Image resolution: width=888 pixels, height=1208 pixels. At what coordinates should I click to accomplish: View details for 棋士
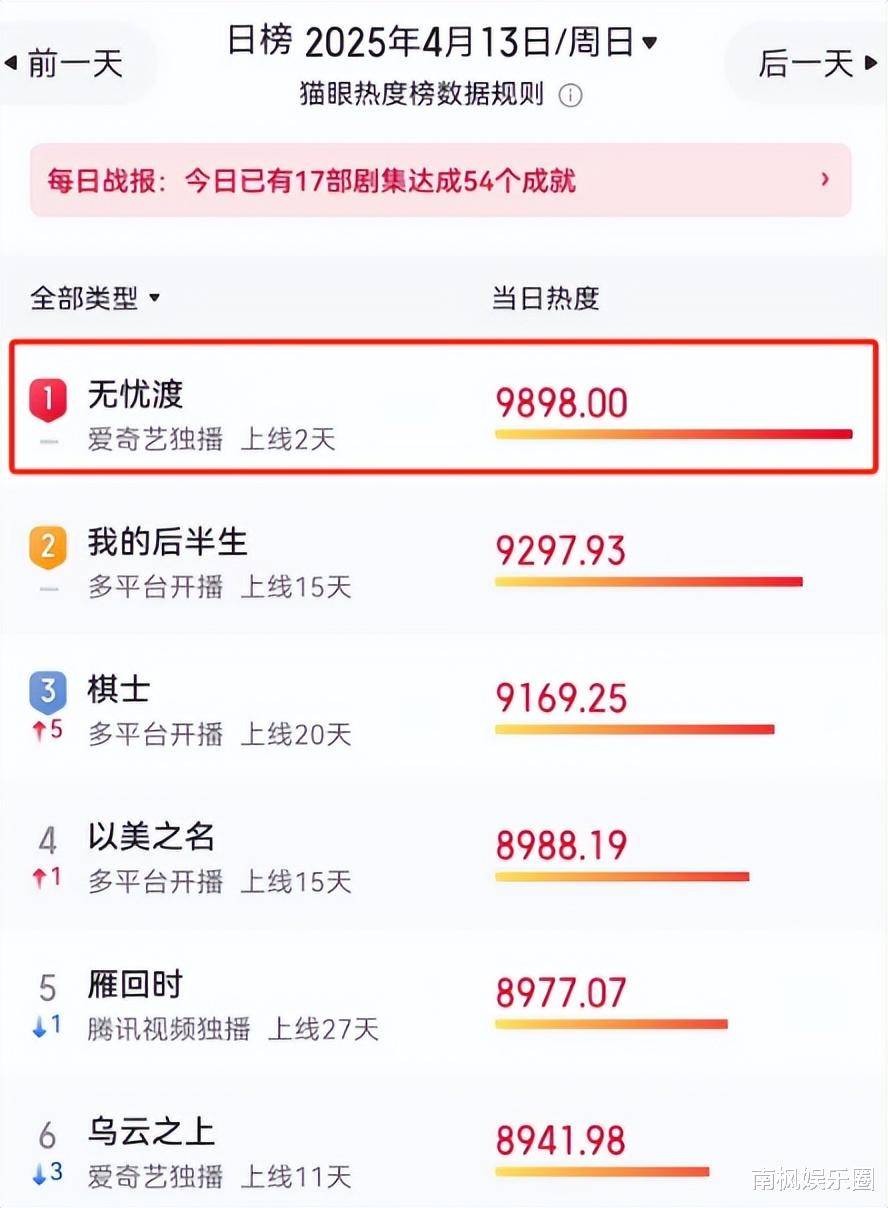coord(119,690)
